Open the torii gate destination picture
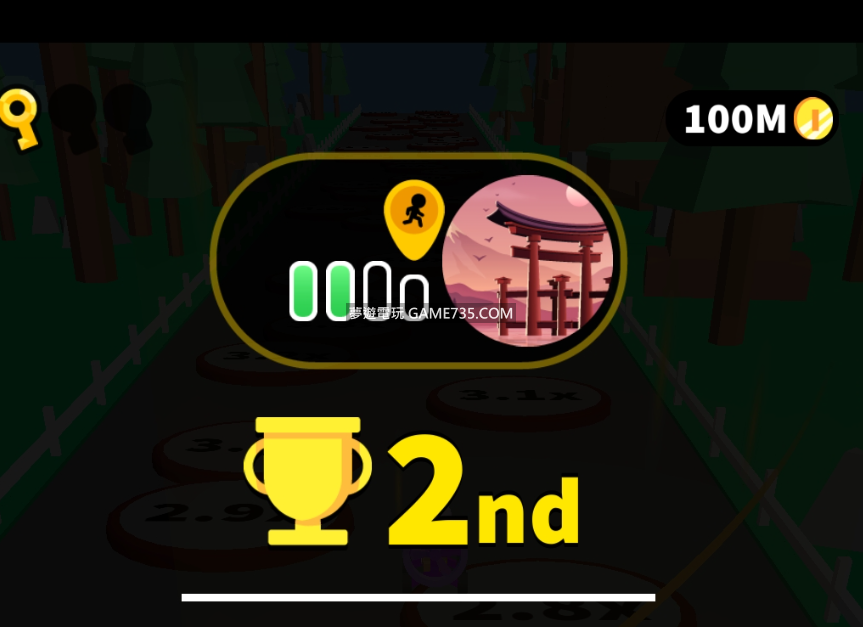This screenshot has width=863, height=627. [x=526, y=260]
